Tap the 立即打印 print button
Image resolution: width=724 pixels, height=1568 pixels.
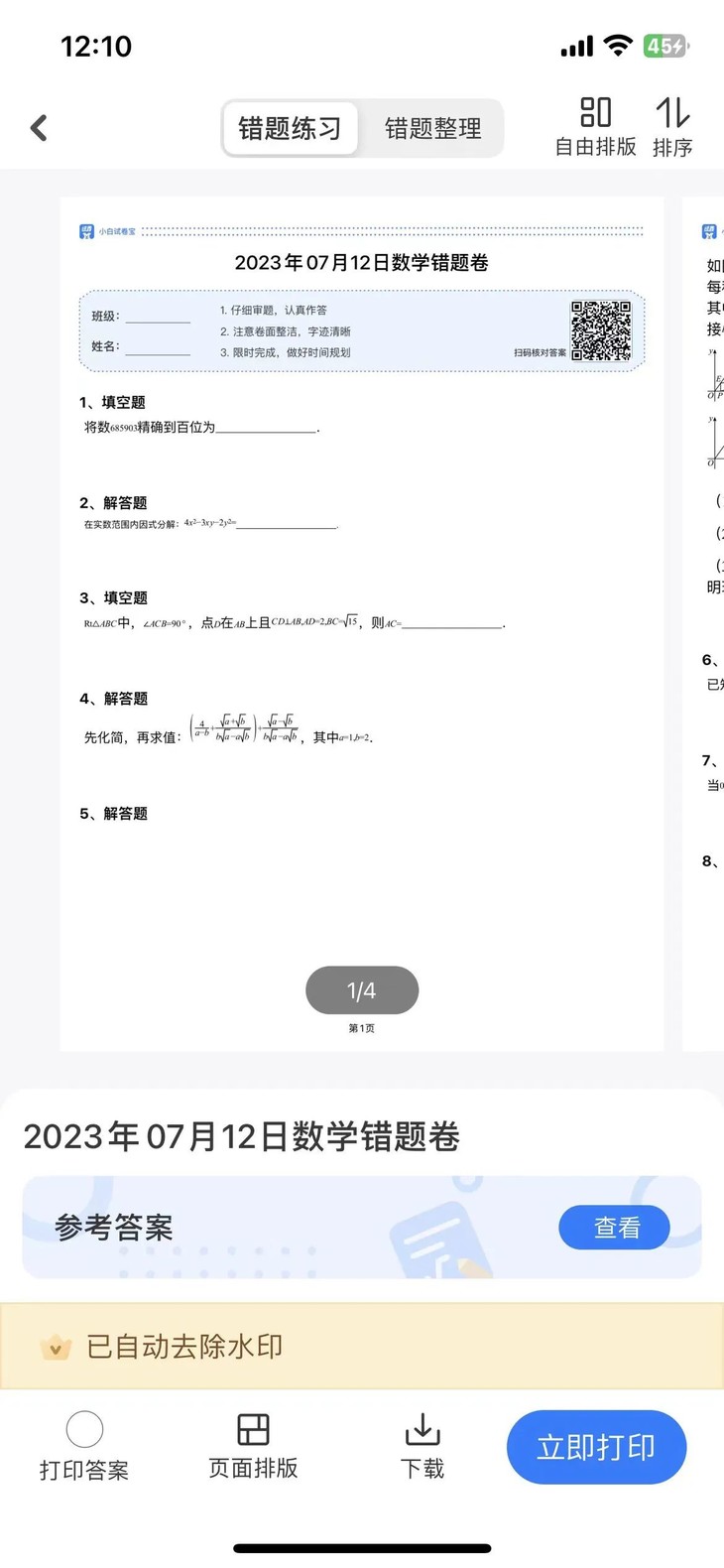(x=596, y=1447)
